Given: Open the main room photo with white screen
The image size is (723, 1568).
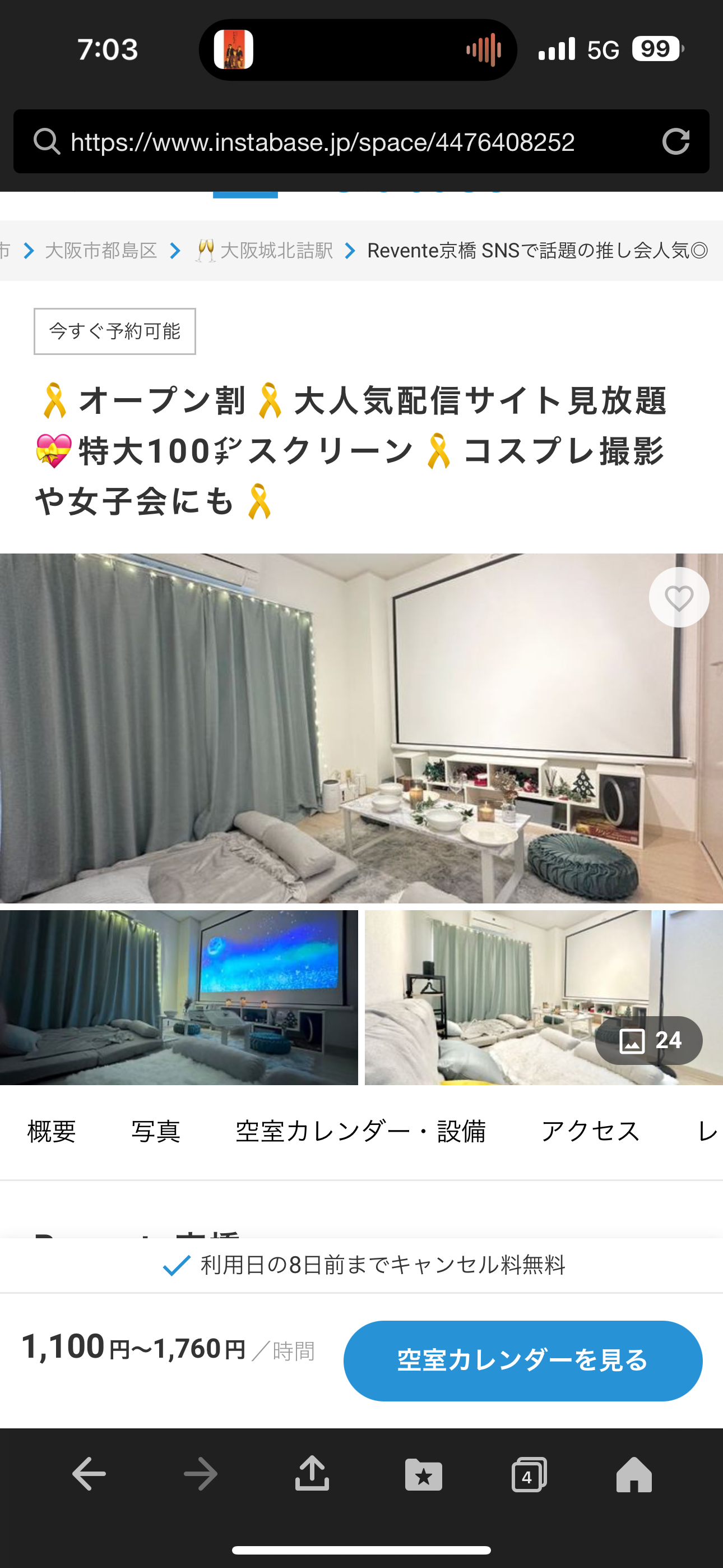Looking at the screenshot, I should 361,728.
